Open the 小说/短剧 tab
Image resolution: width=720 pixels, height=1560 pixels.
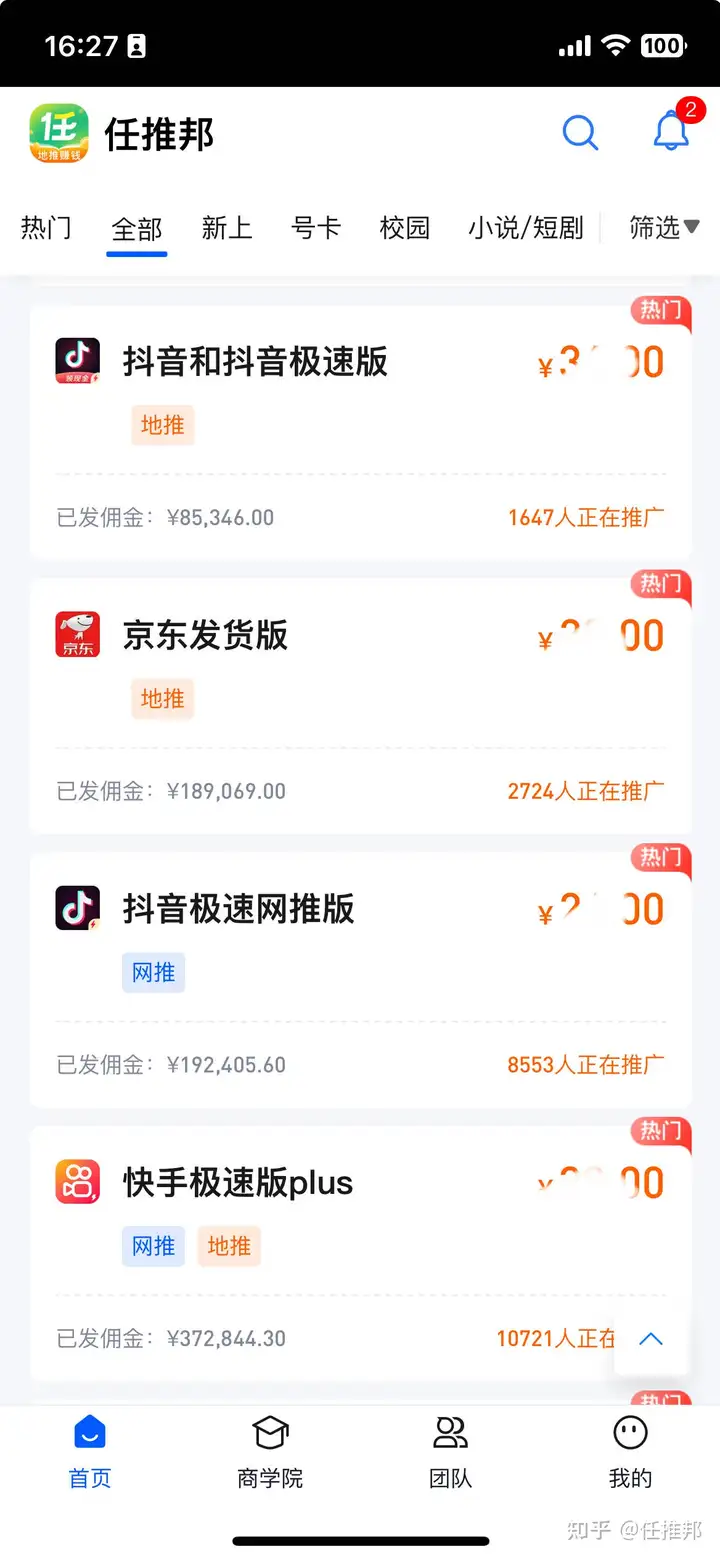(526, 228)
